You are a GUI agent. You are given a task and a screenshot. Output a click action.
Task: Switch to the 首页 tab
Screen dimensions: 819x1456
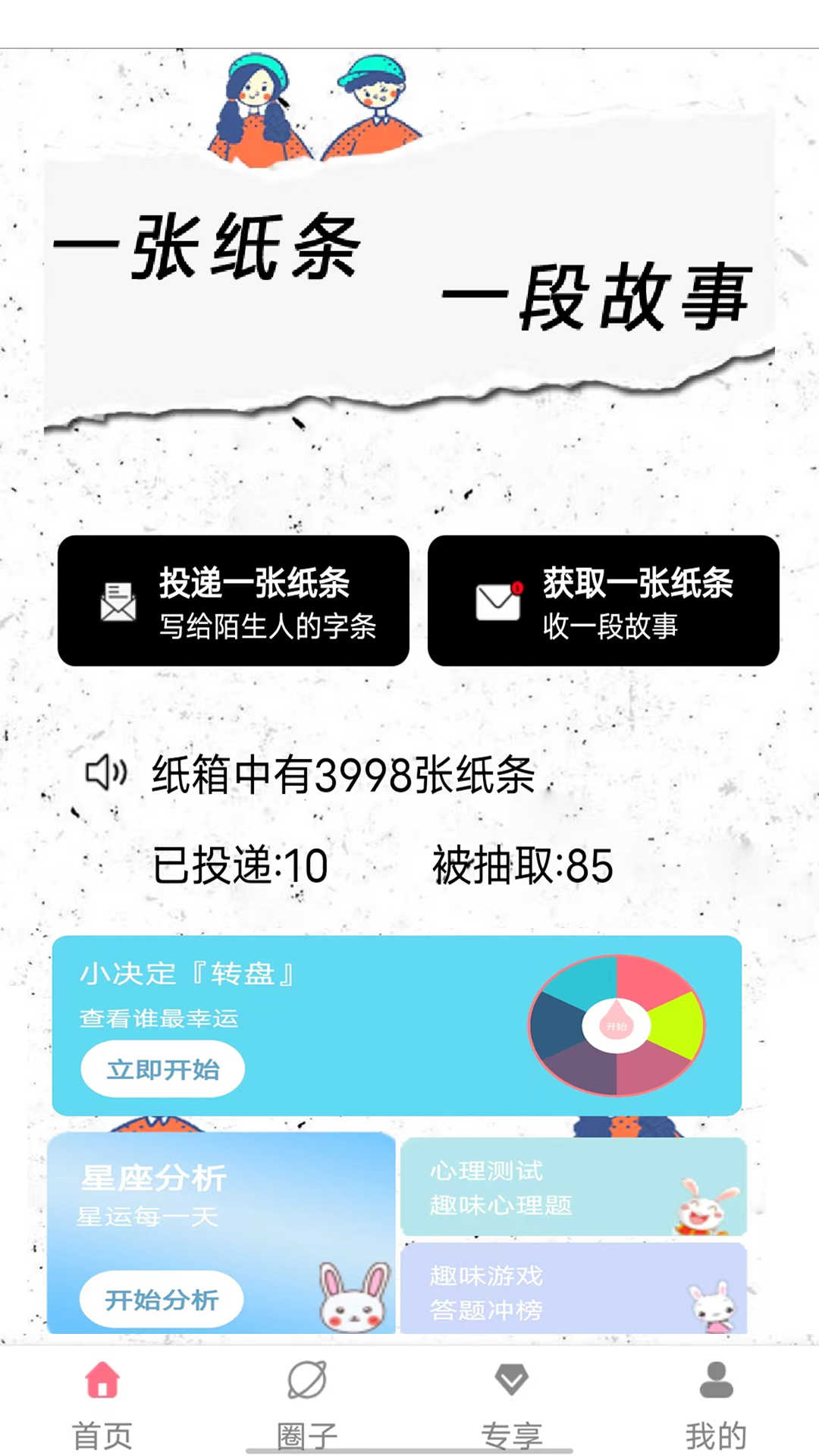[x=102, y=1403]
